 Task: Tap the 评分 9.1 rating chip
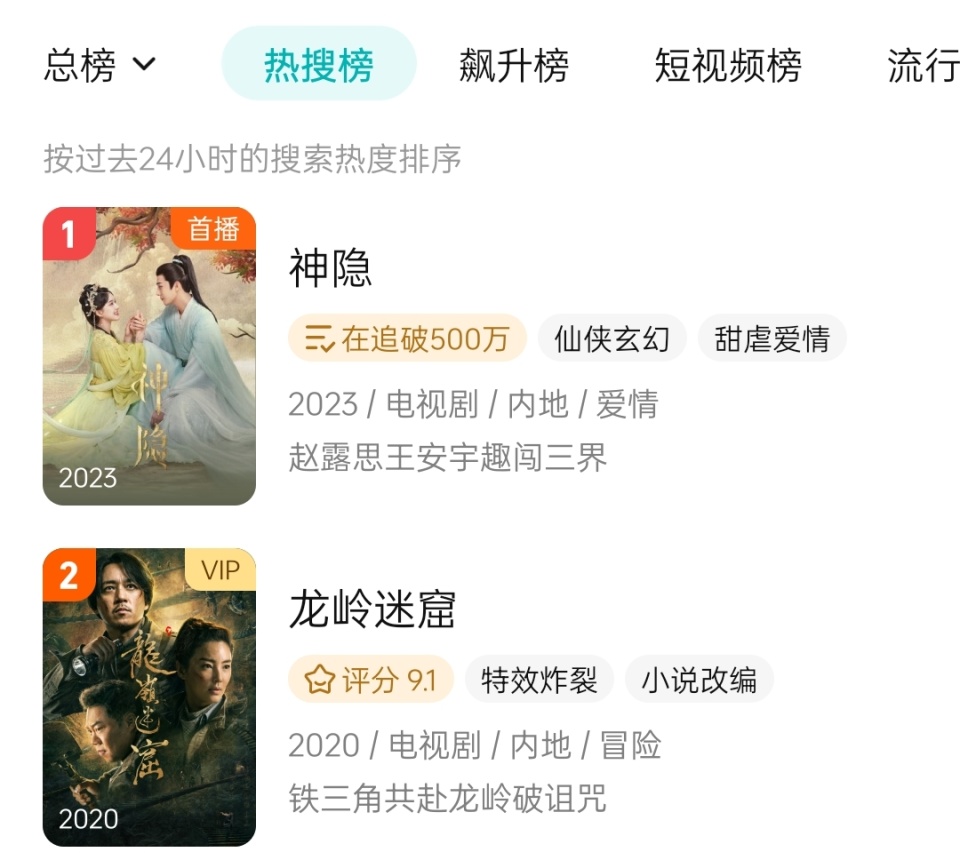[371, 681]
